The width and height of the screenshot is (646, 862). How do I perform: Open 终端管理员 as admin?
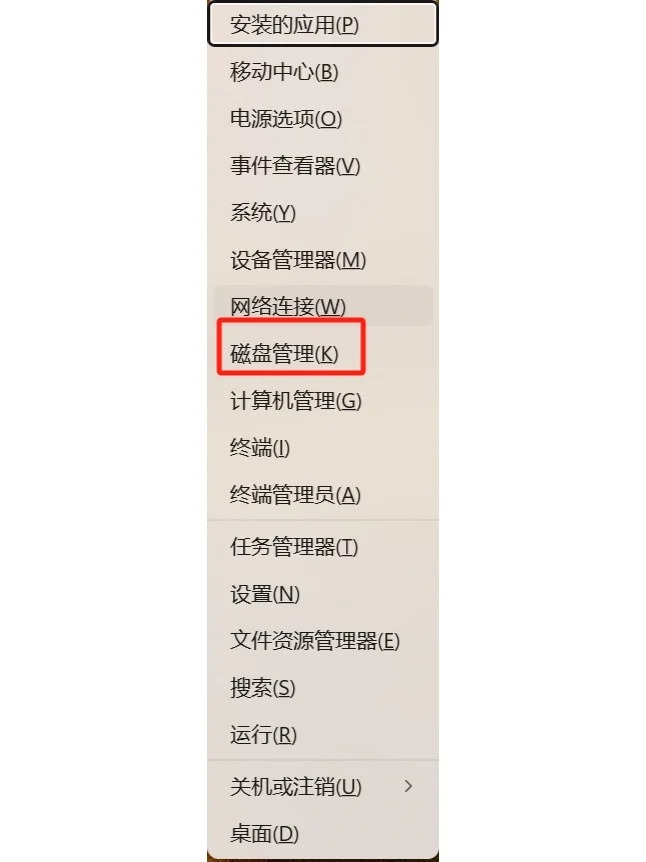pos(295,495)
